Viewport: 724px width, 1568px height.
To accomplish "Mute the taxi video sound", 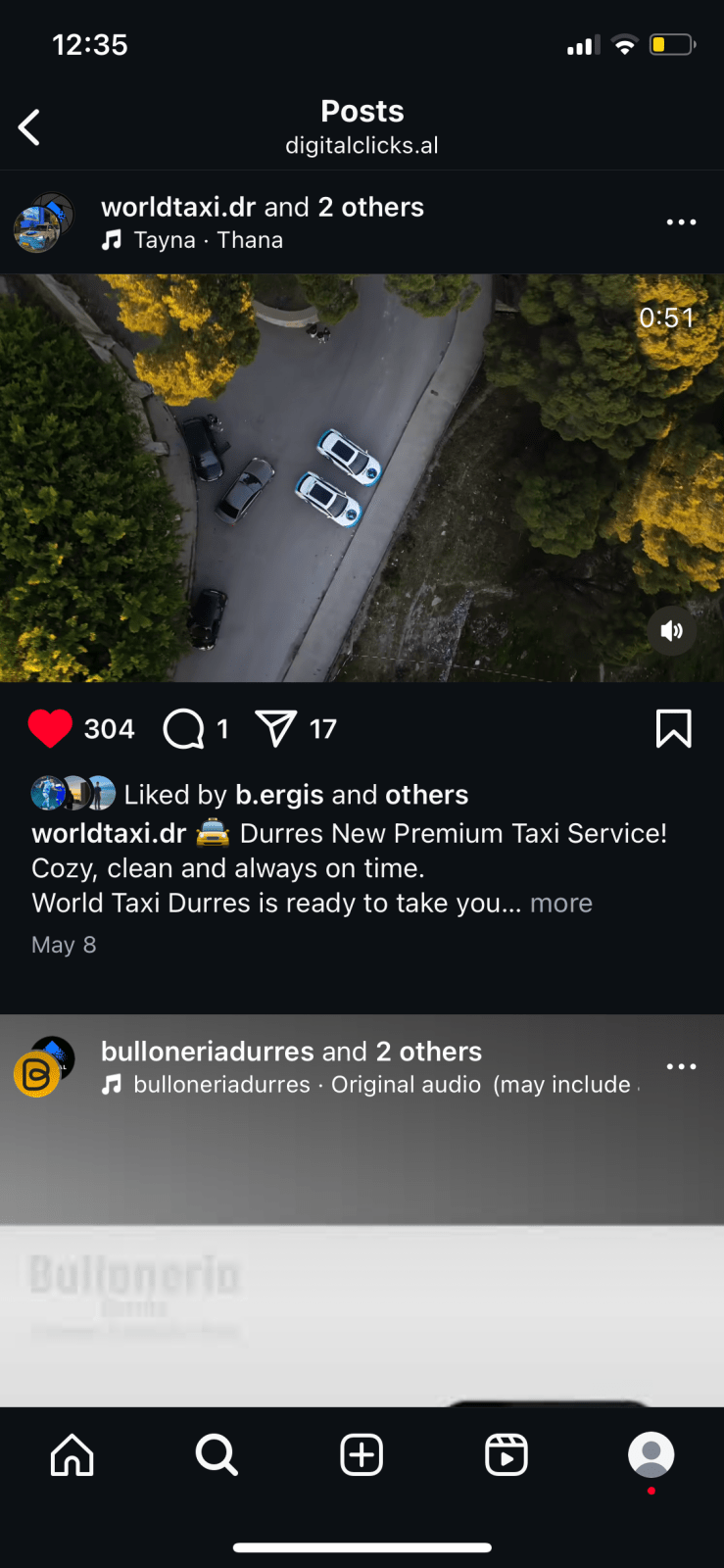I will (x=672, y=630).
